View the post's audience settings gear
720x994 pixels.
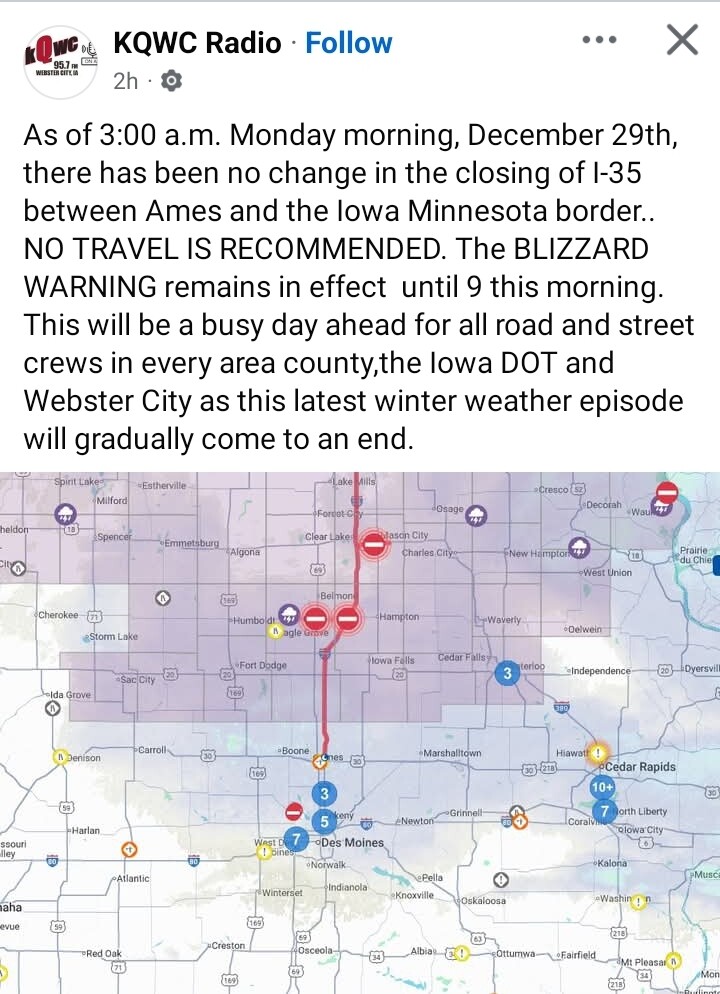tap(171, 81)
